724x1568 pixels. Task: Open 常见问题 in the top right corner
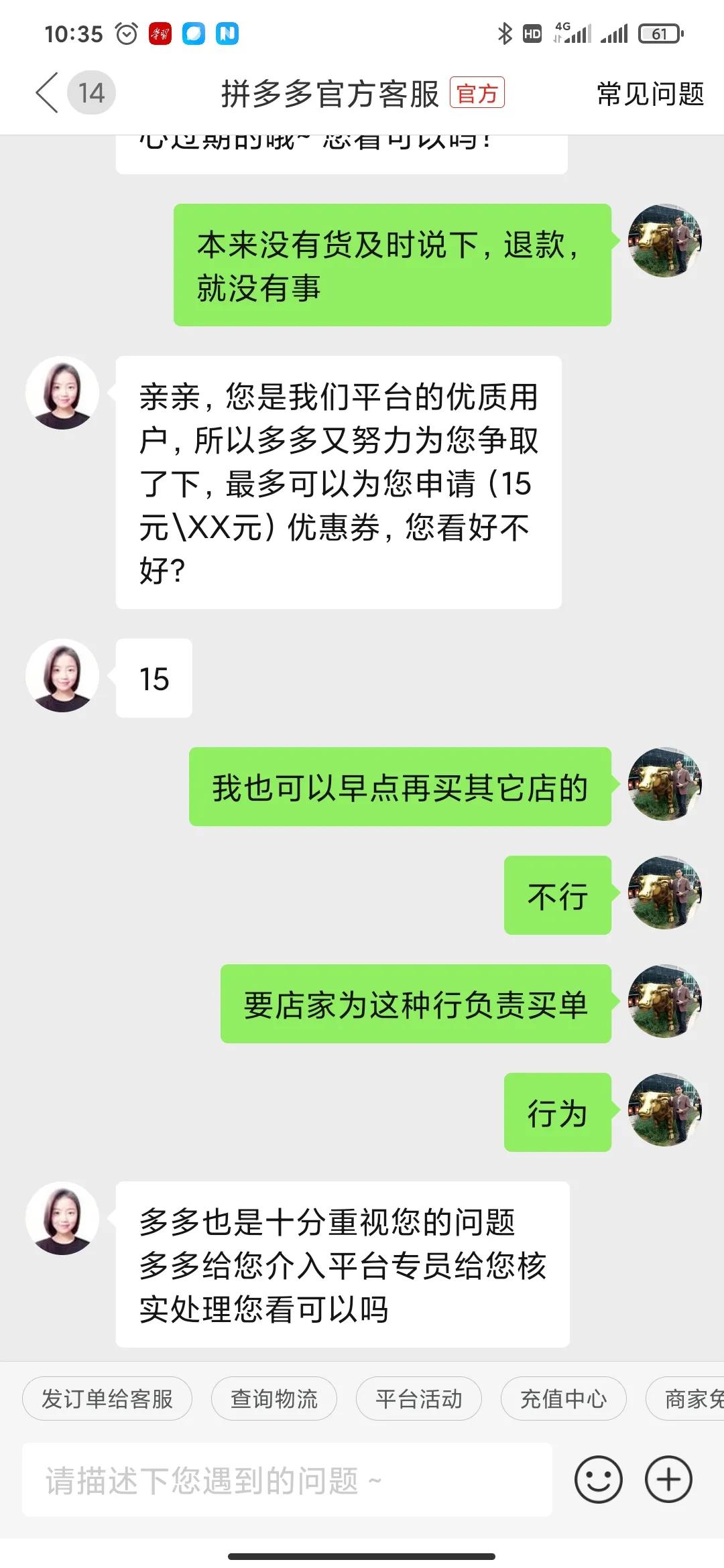pos(649,94)
